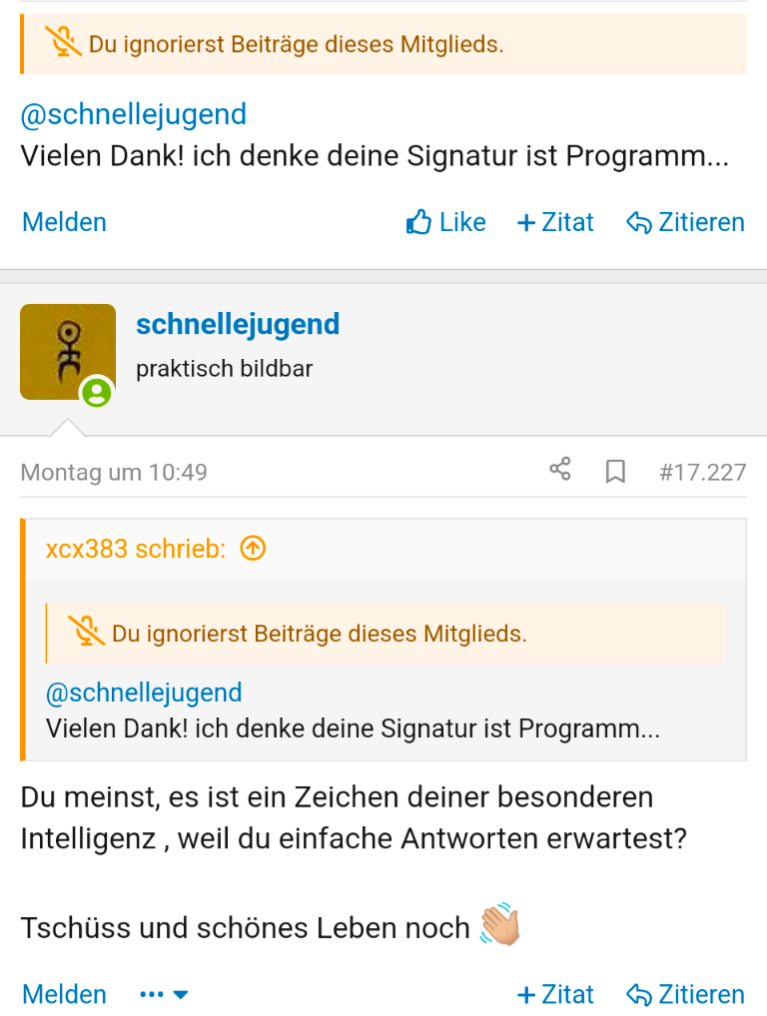
Task: Tap +Zitat on the first post
Action: (555, 222)
